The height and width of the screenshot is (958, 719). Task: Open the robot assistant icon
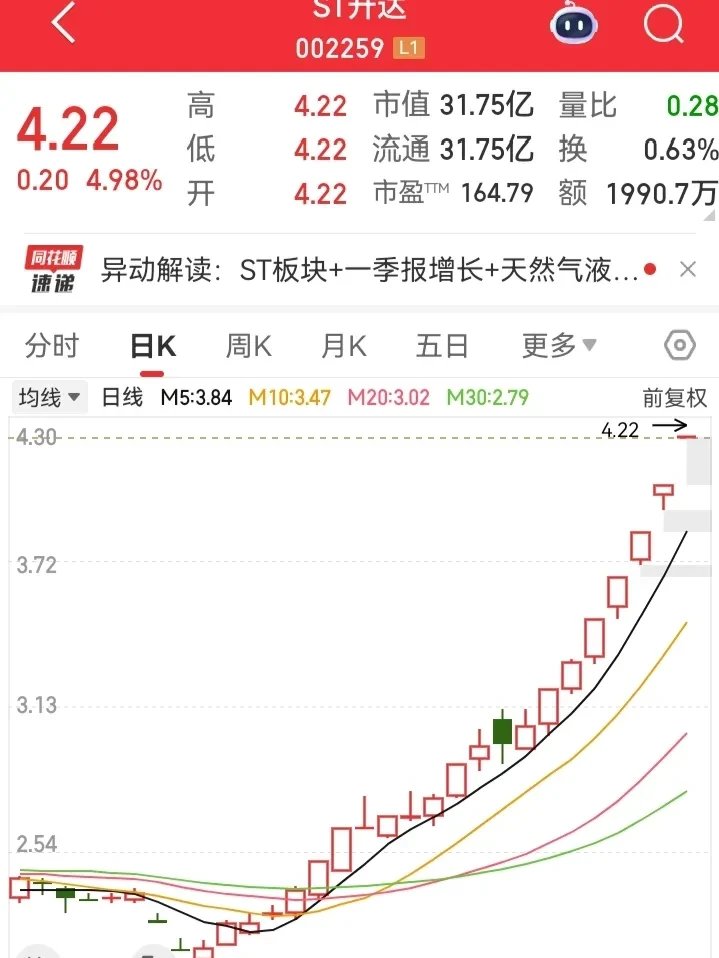point(574,24)
